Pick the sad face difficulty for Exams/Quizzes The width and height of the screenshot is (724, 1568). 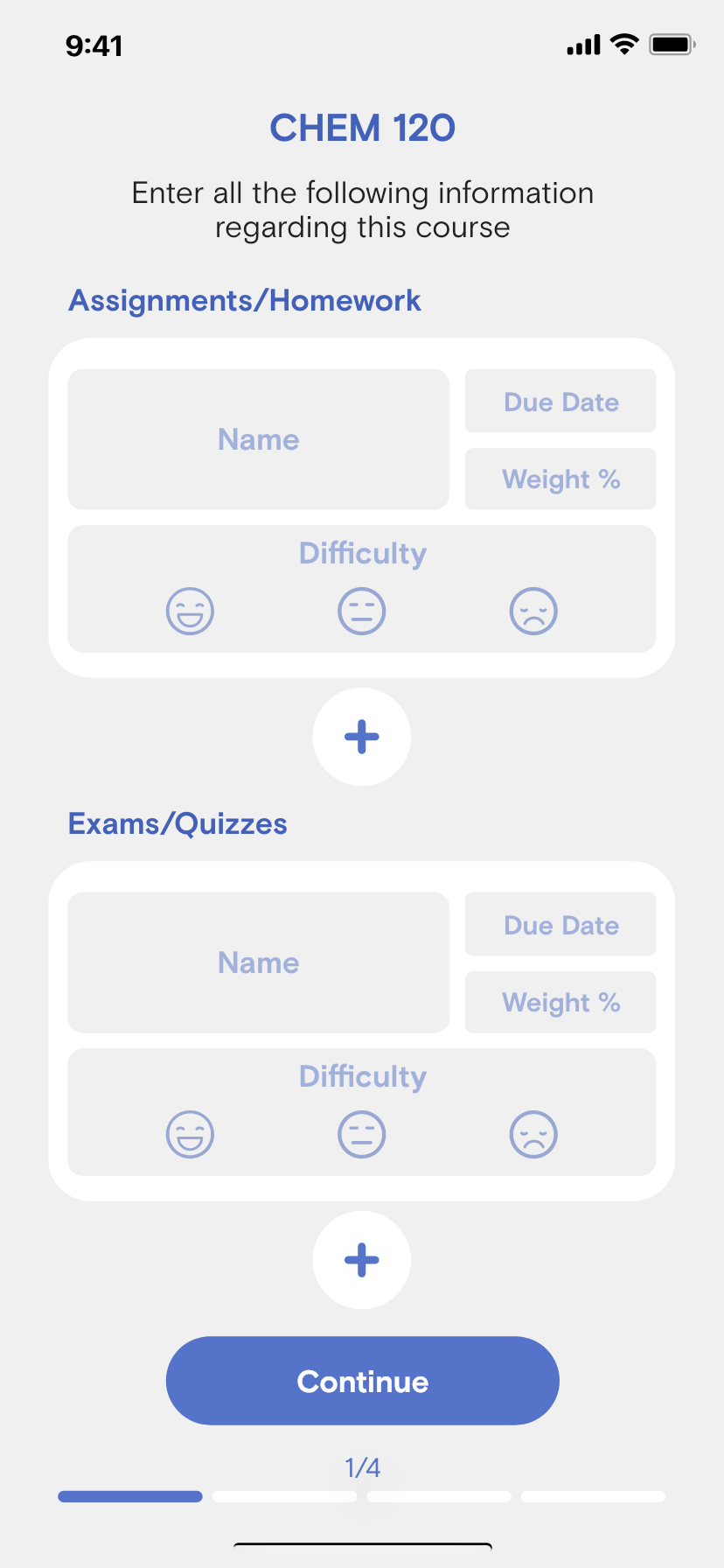click(533, 1134)
